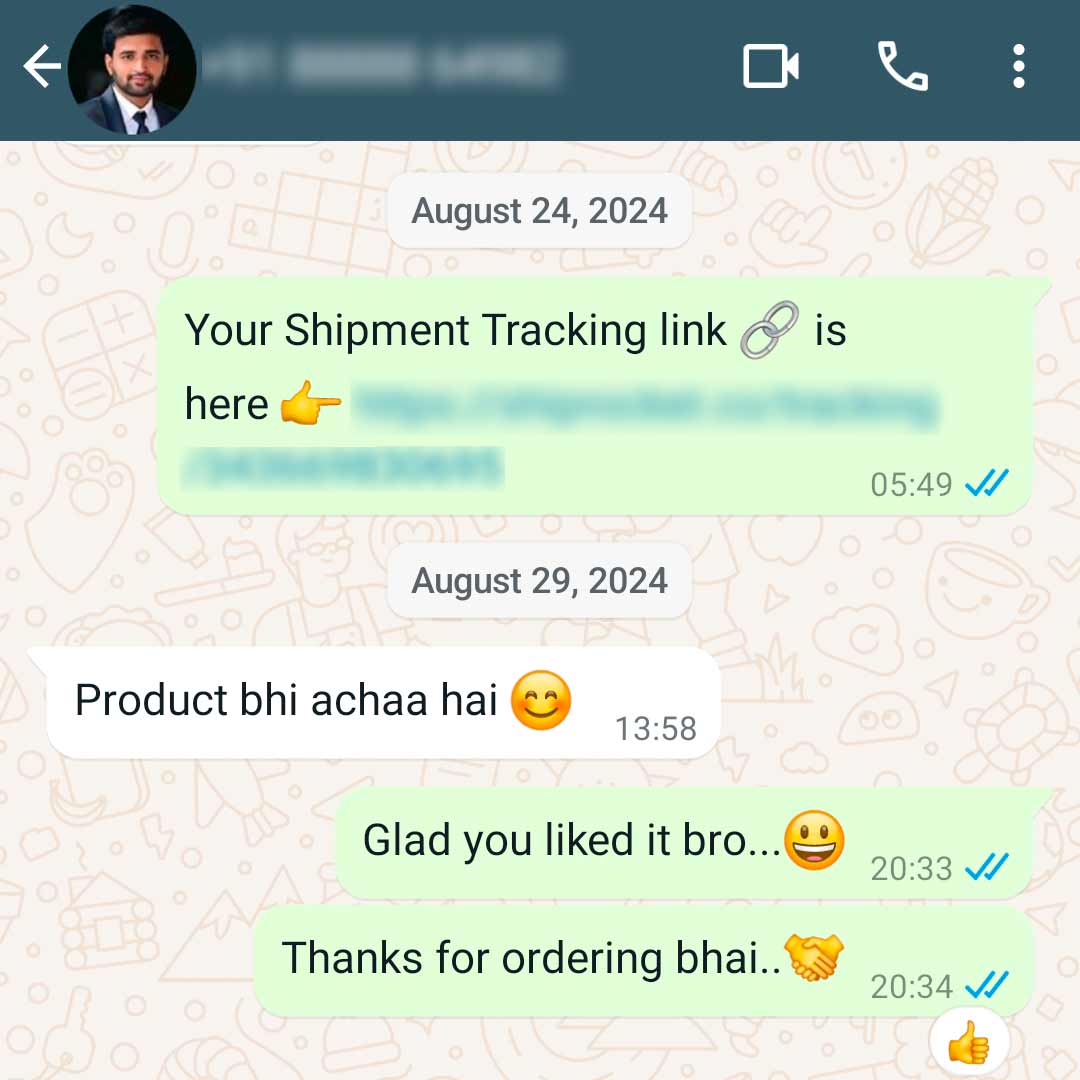The image size is (1080, 1080).
Task: Open the contact's profile photo
Action: 131,69
